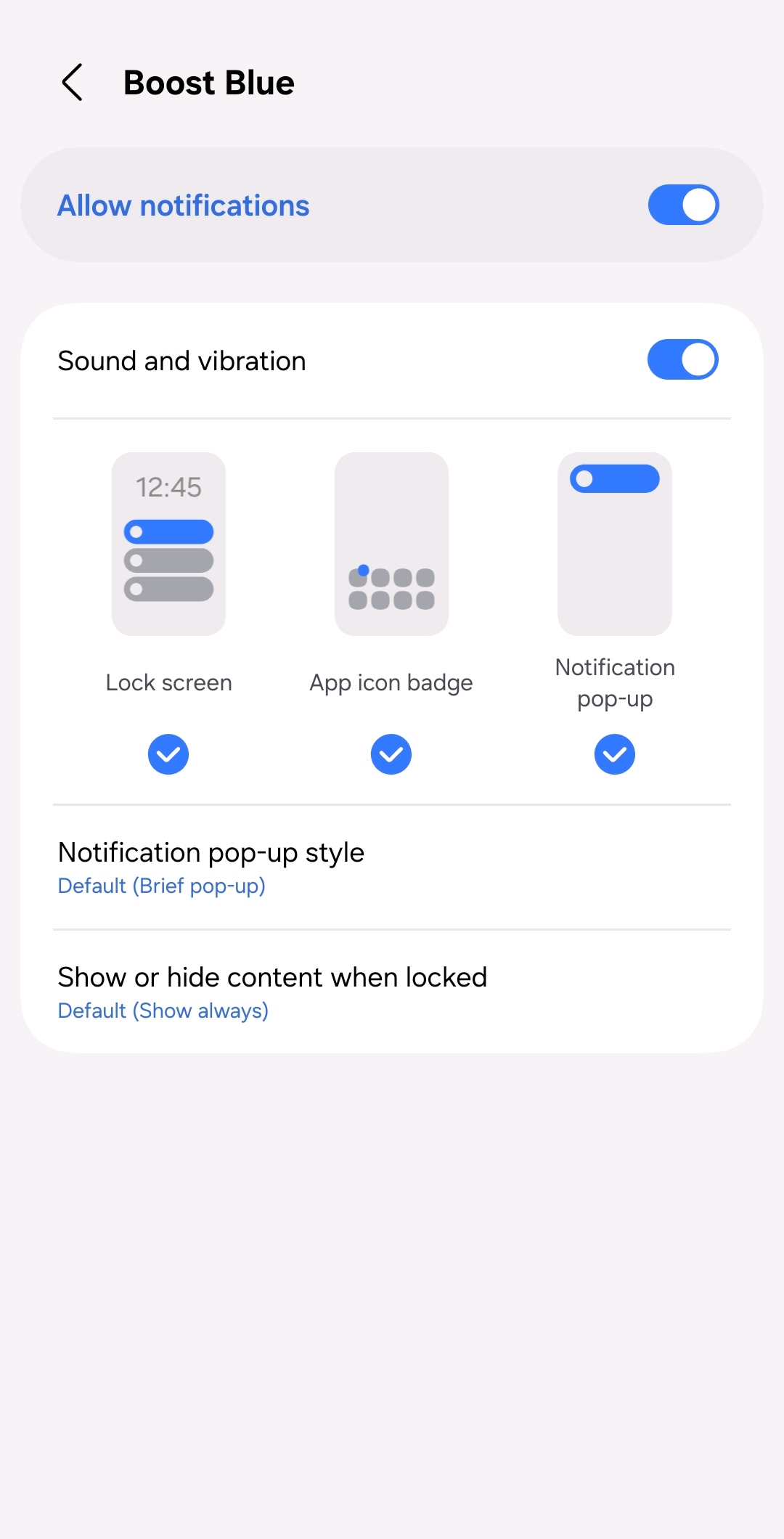Uncheck App icon badge option
Image resolution: width=784 pixels, height=1539 pixels.
pyautogui.click(x=391, y=754)
